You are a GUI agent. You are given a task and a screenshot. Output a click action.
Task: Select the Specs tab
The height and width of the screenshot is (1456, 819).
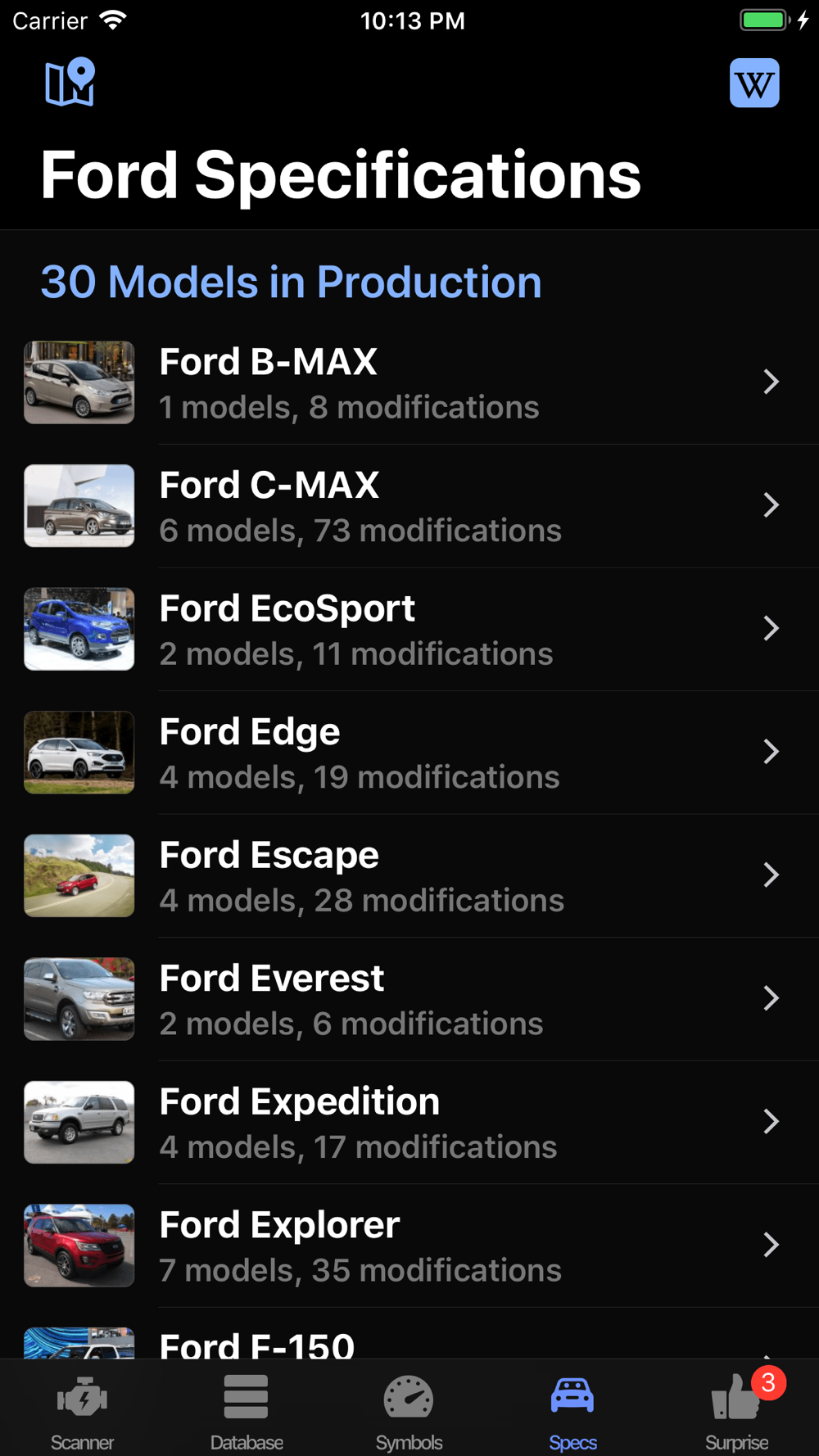572,1410
